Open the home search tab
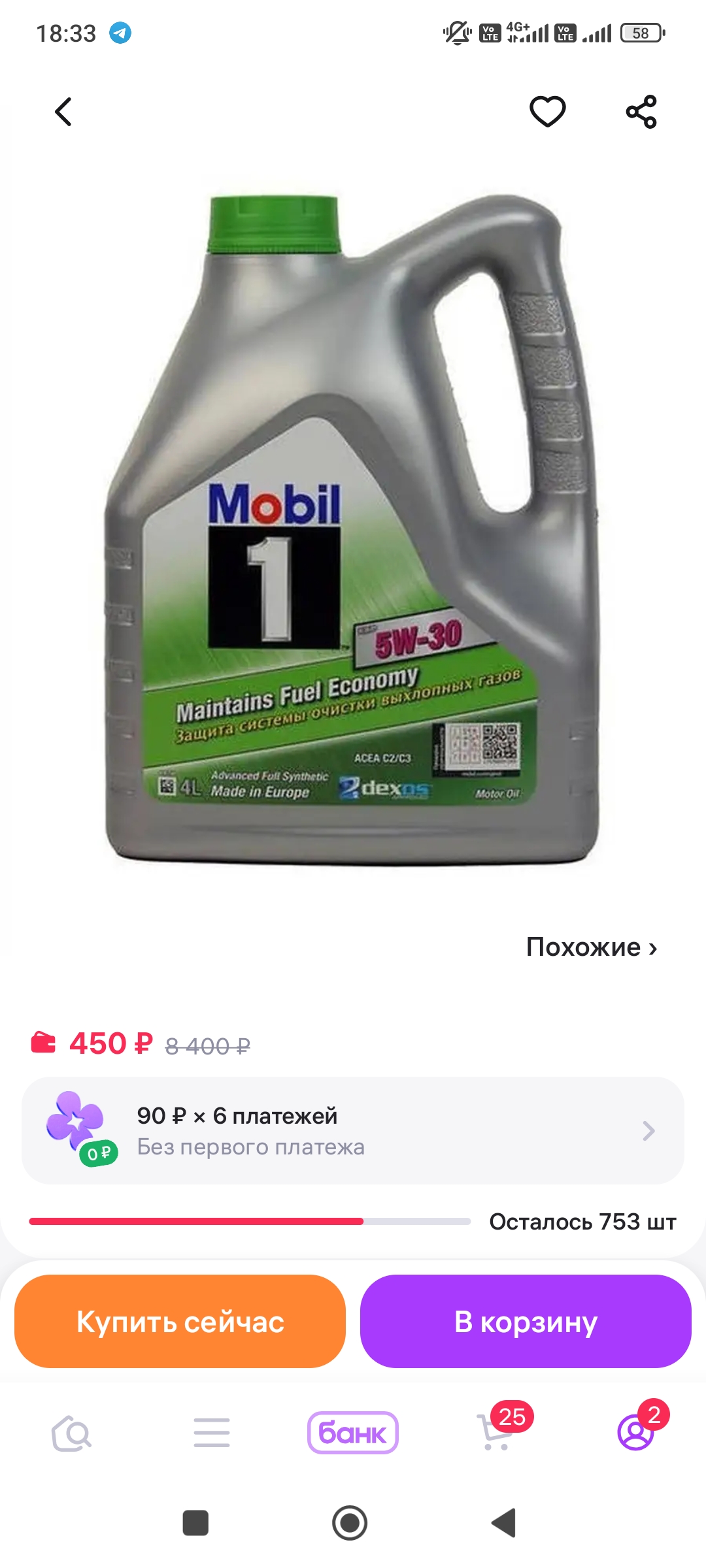Viewport: 706px width, 1568px height. tap(71, 1433)
